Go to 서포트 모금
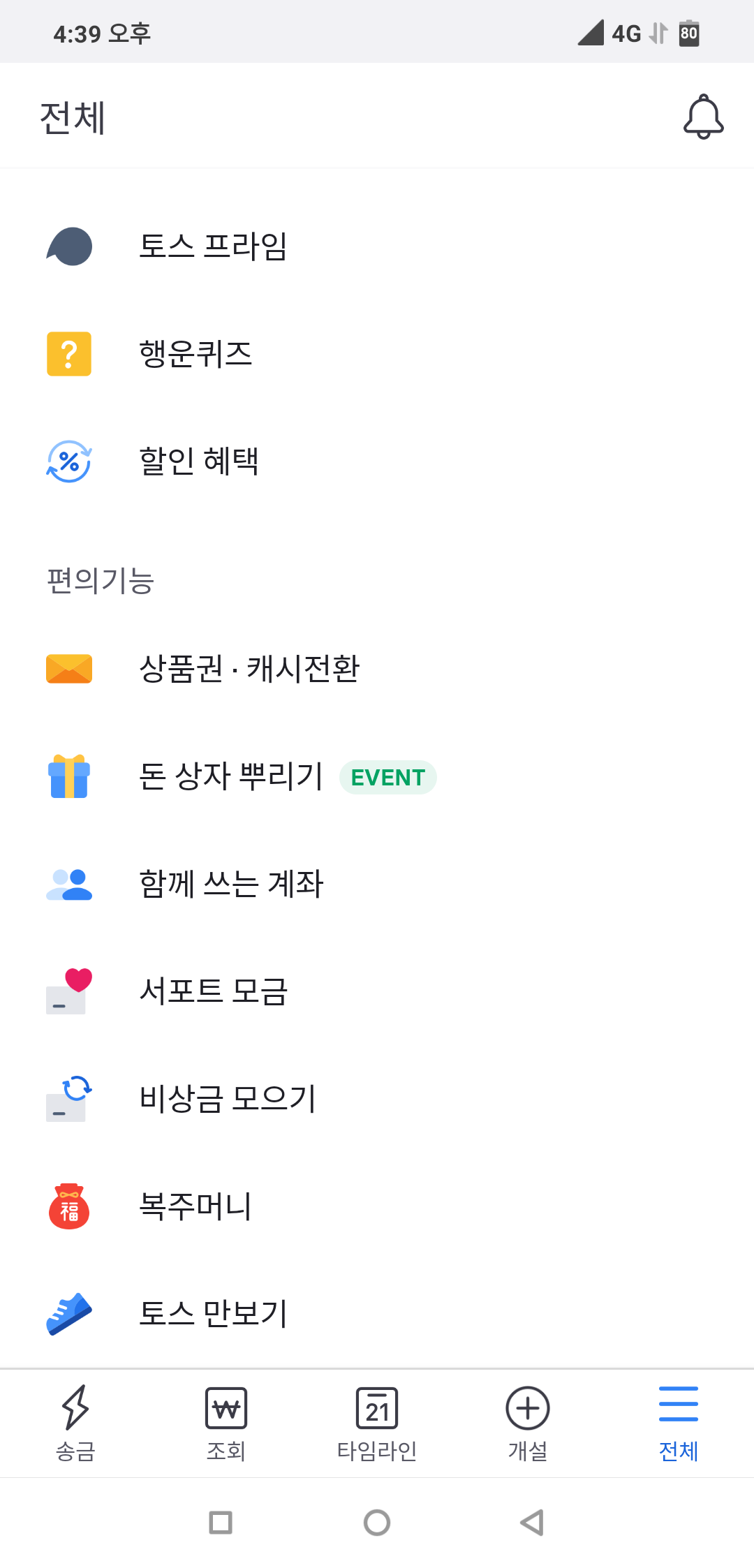The image size is (754, 1568). (x=213, y=991)
